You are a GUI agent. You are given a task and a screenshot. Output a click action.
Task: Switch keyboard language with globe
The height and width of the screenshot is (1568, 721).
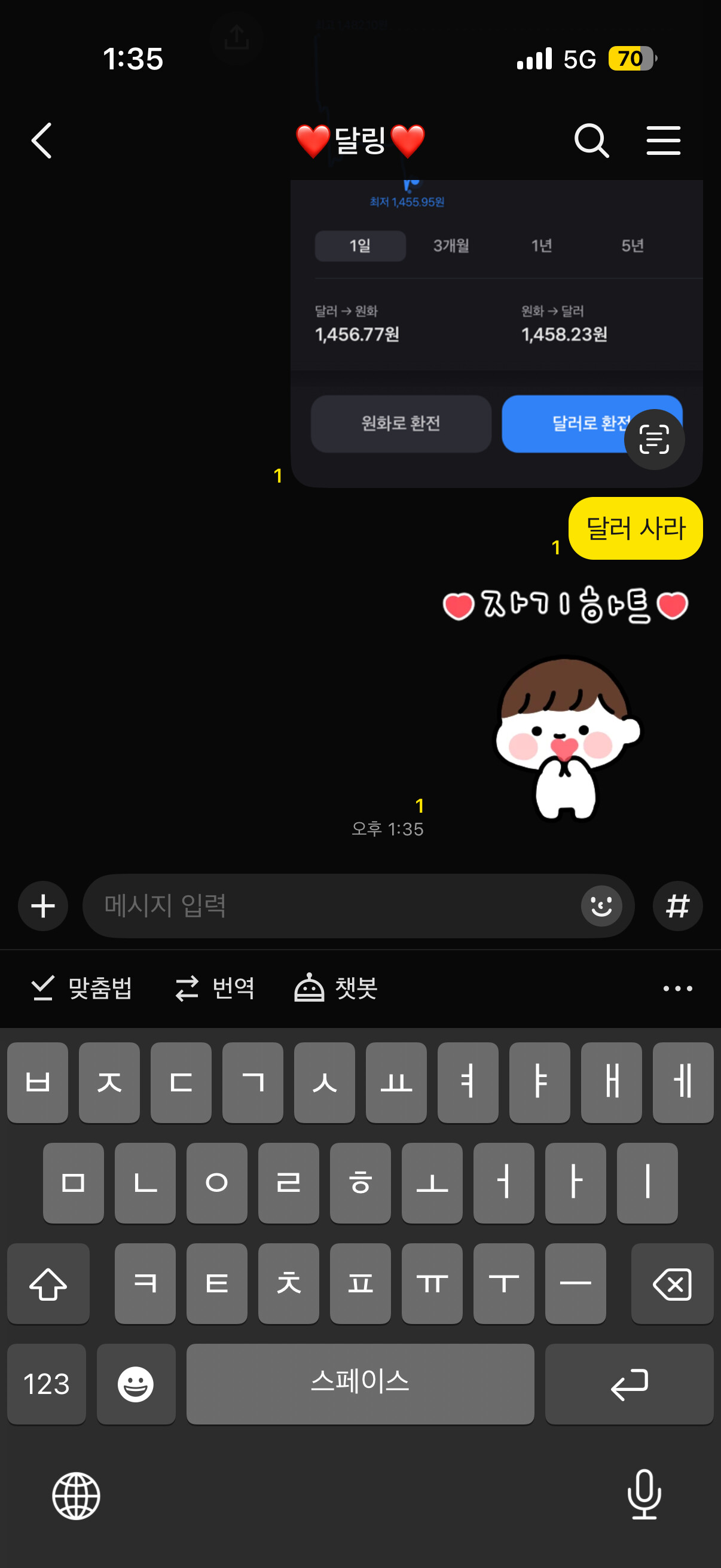(x=76, y=1496)
